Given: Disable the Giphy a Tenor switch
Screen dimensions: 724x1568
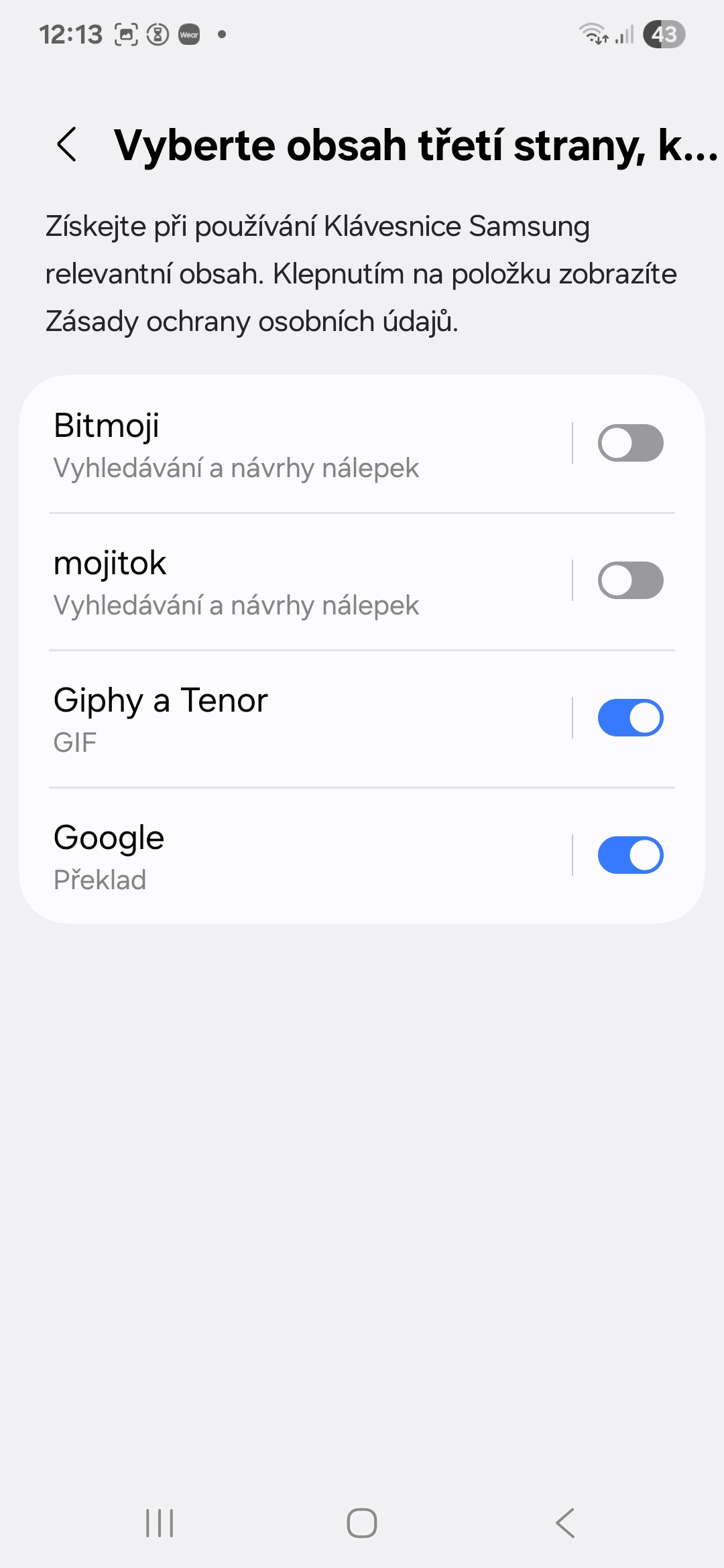Looking at the screenshot, I should (x=630, y=718).
